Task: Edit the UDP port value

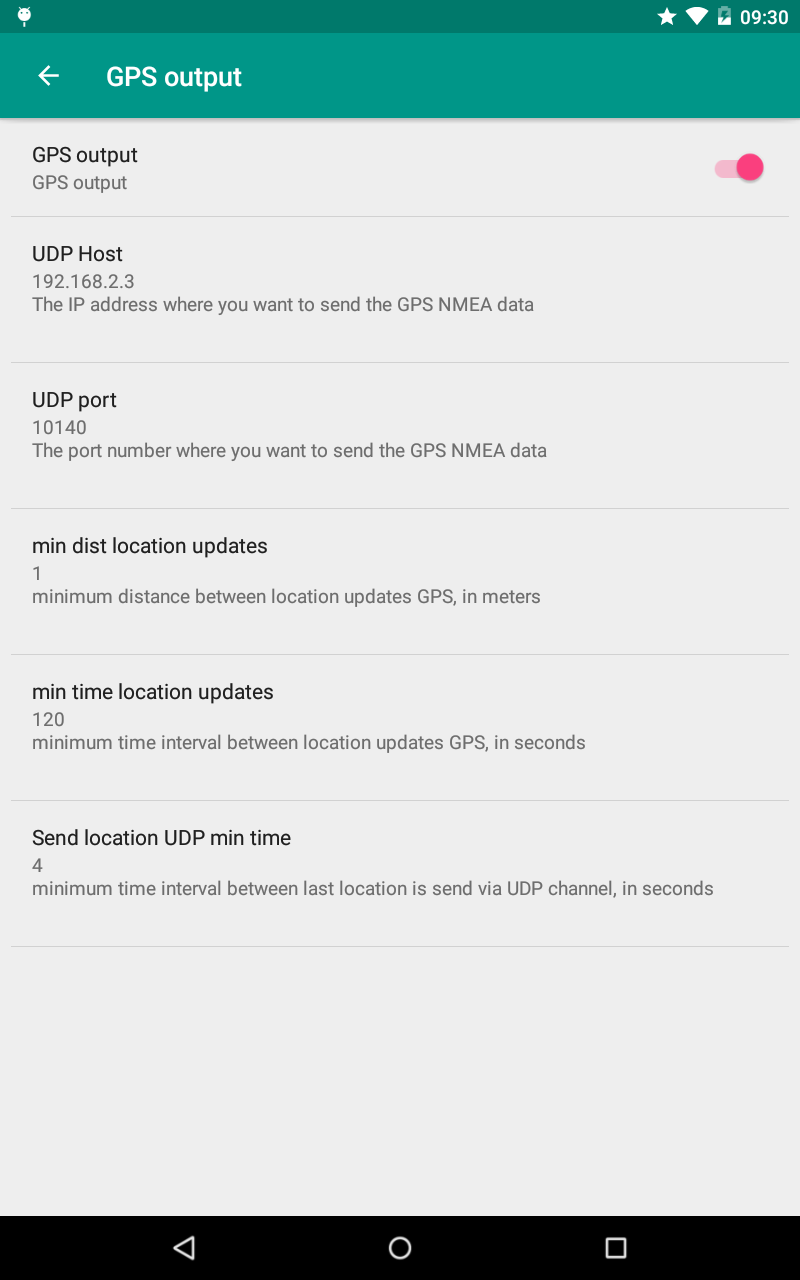Action: tap(400, 424)
